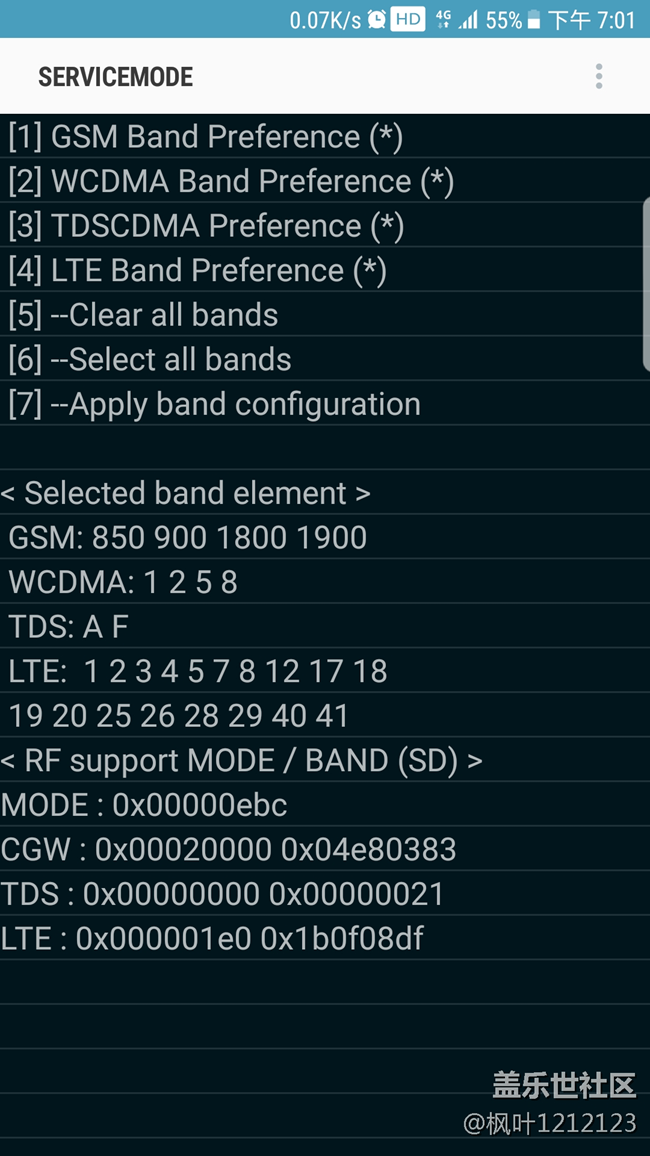This screenshot has width=650, height=1156.
Task: Open the overflow menu in the app bar
Action: pos(598,77)
